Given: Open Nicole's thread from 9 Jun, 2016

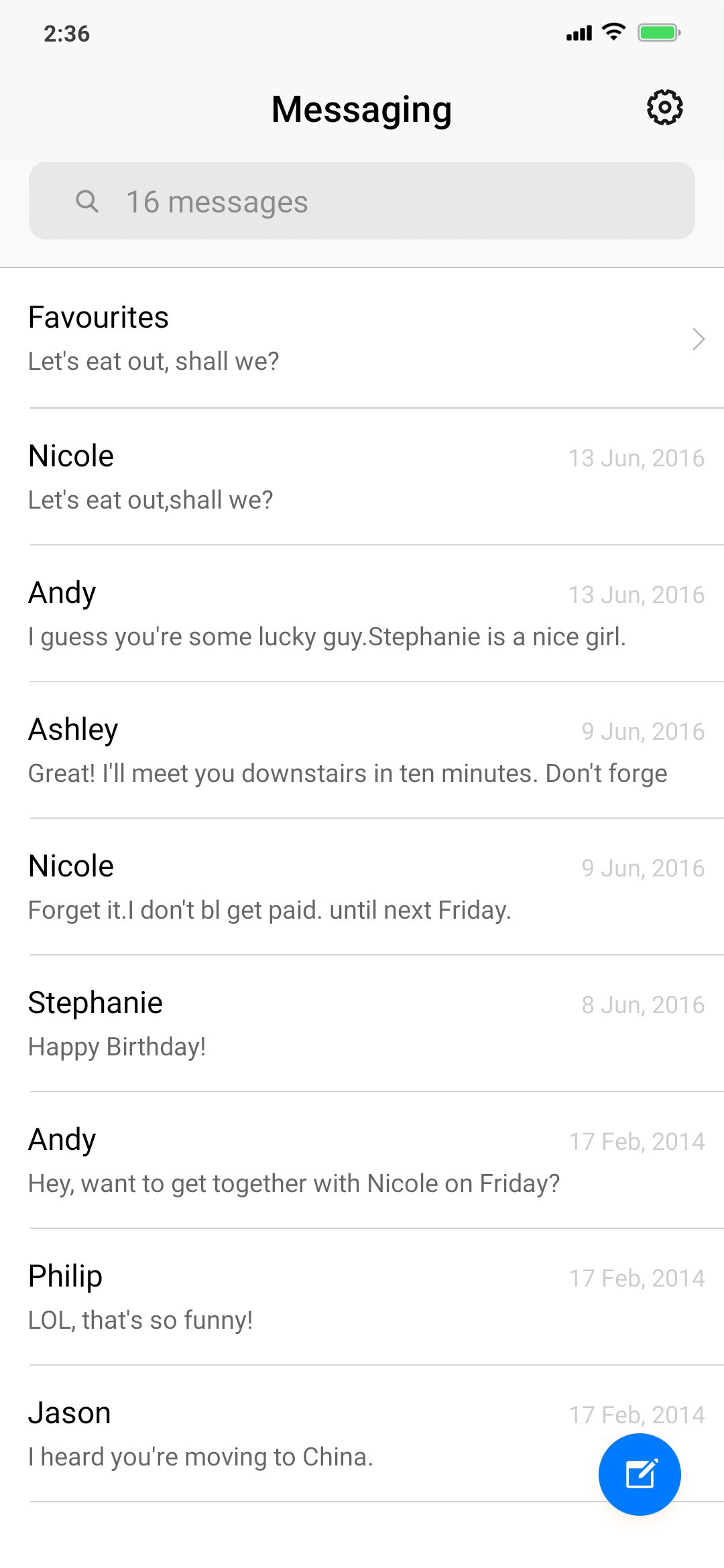Looking at the screenshot, I should pos(362,887).
